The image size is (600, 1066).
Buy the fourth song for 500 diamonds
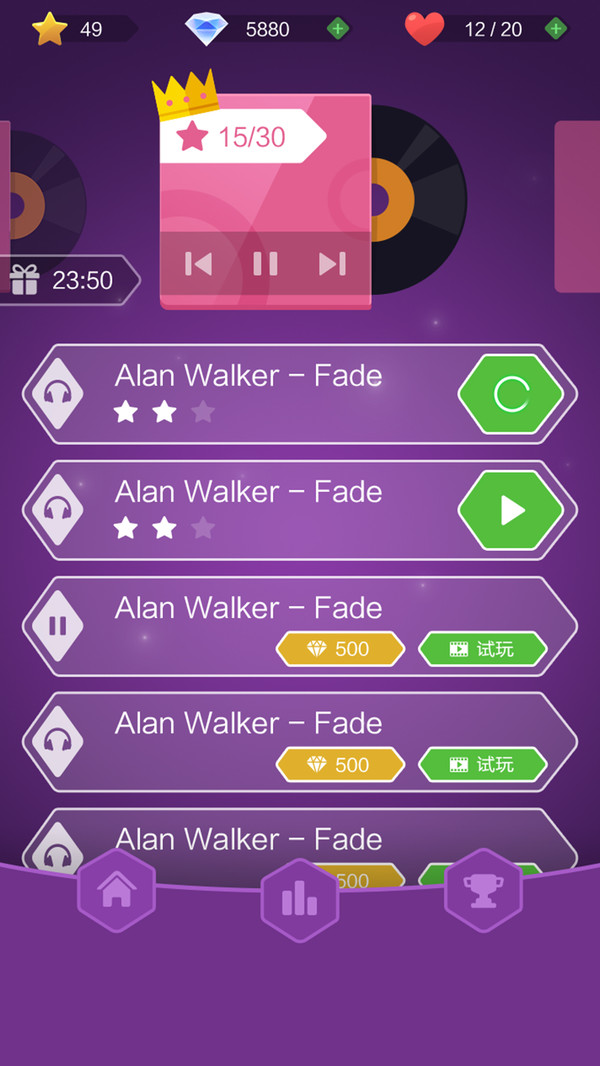tap(340, 765)
